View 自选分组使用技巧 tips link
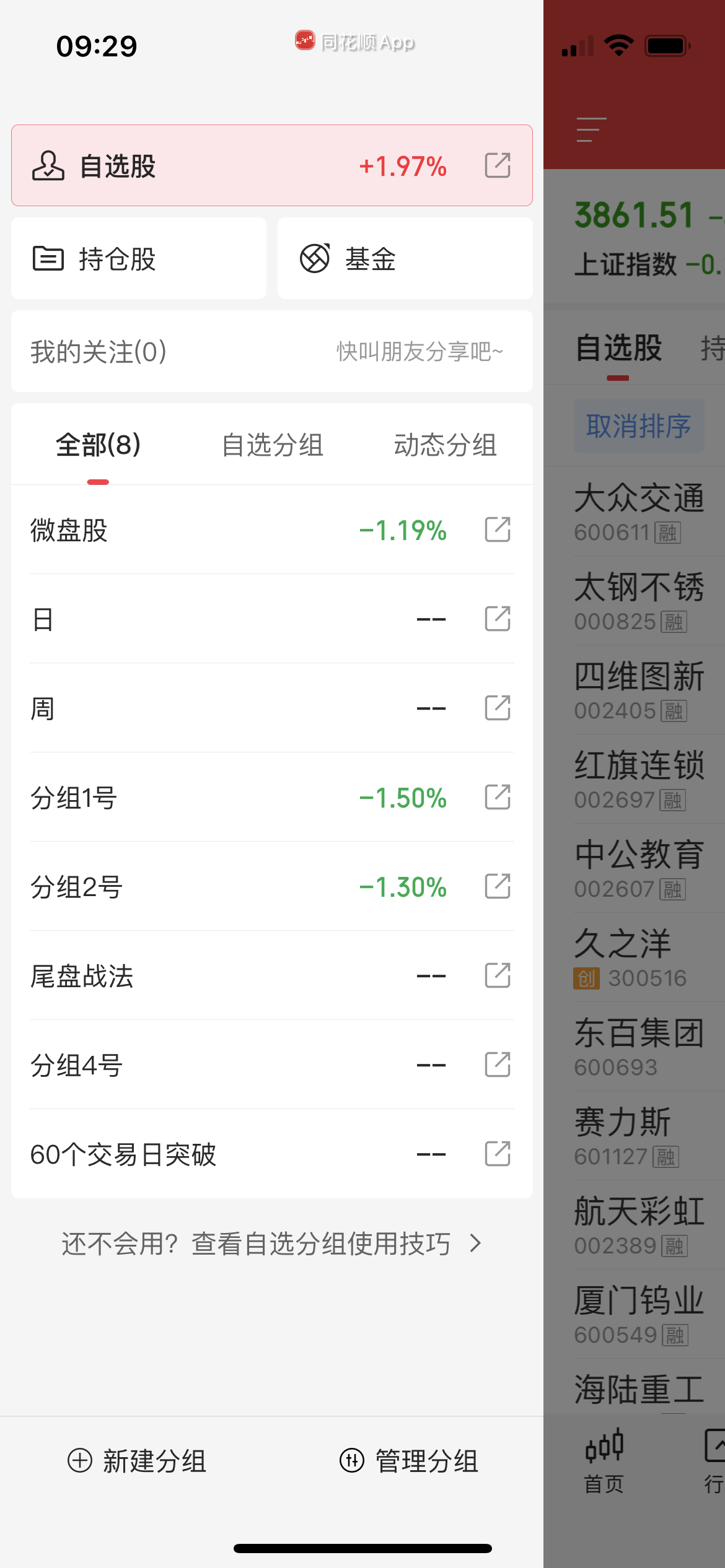The height and width of the screenshot is (1568, 725). [x=271, y=1244]
